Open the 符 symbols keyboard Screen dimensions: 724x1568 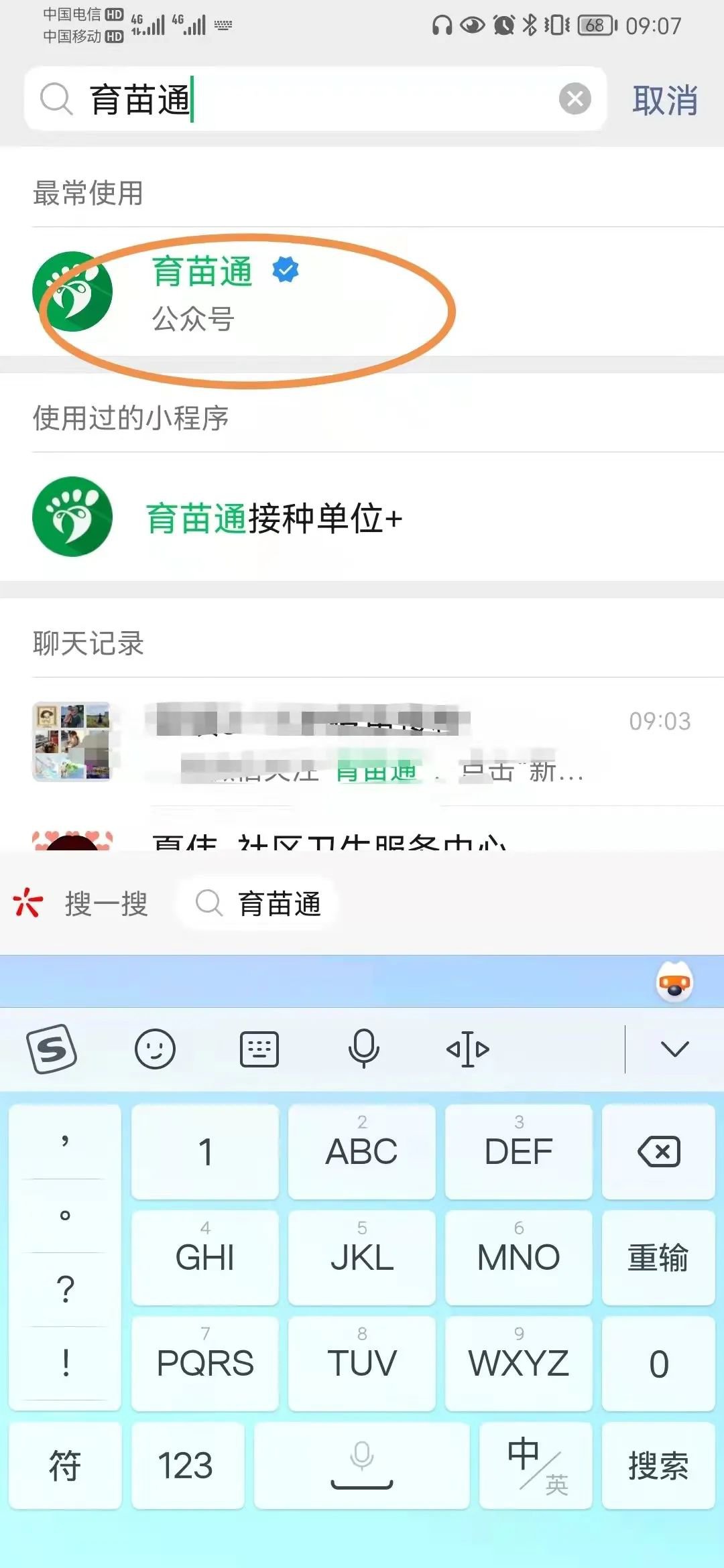(x=65, y=1465)
